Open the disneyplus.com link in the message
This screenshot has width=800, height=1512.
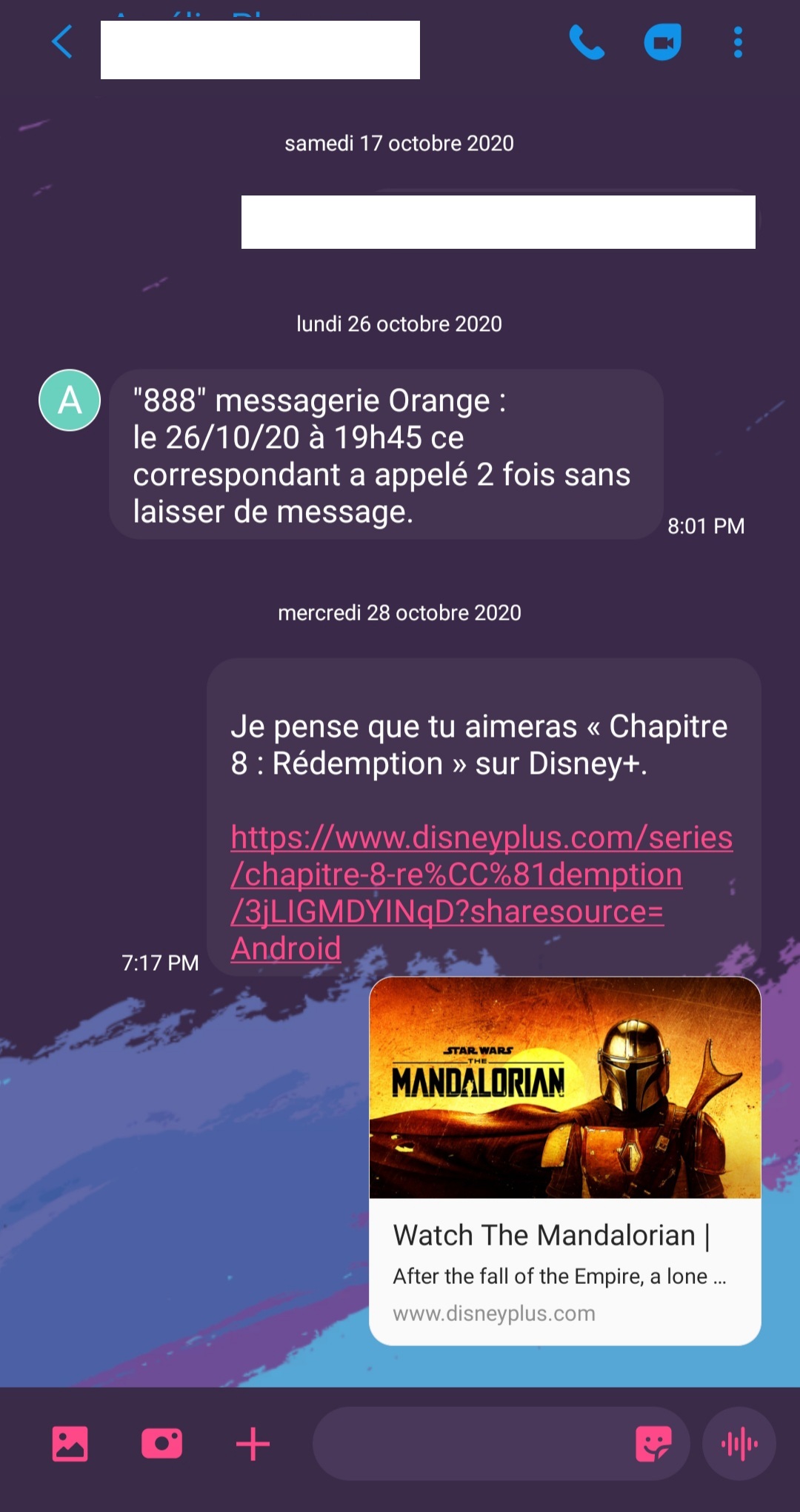tap(481, 892)
